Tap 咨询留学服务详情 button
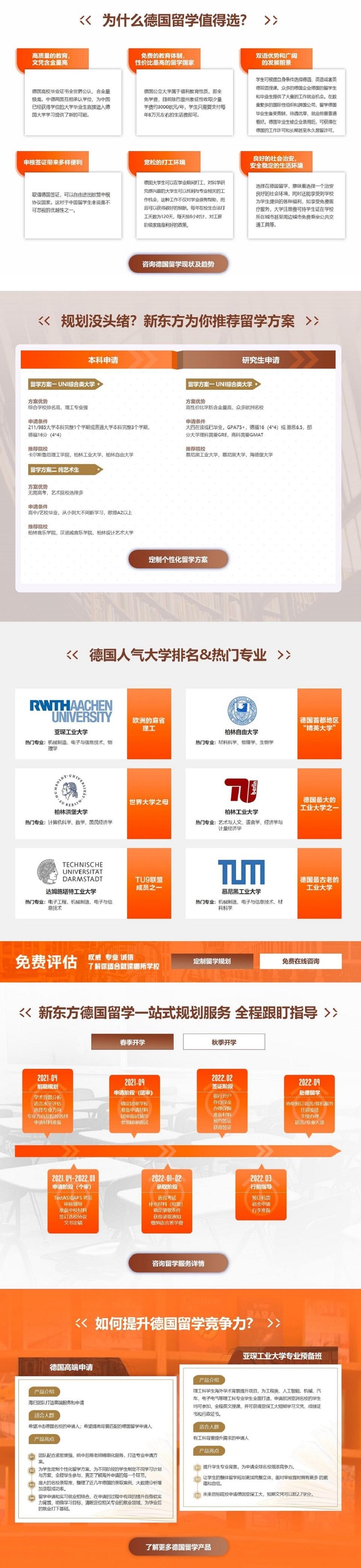Image resolution: width=361 pixels, height=1568 pixels. 178,1263
